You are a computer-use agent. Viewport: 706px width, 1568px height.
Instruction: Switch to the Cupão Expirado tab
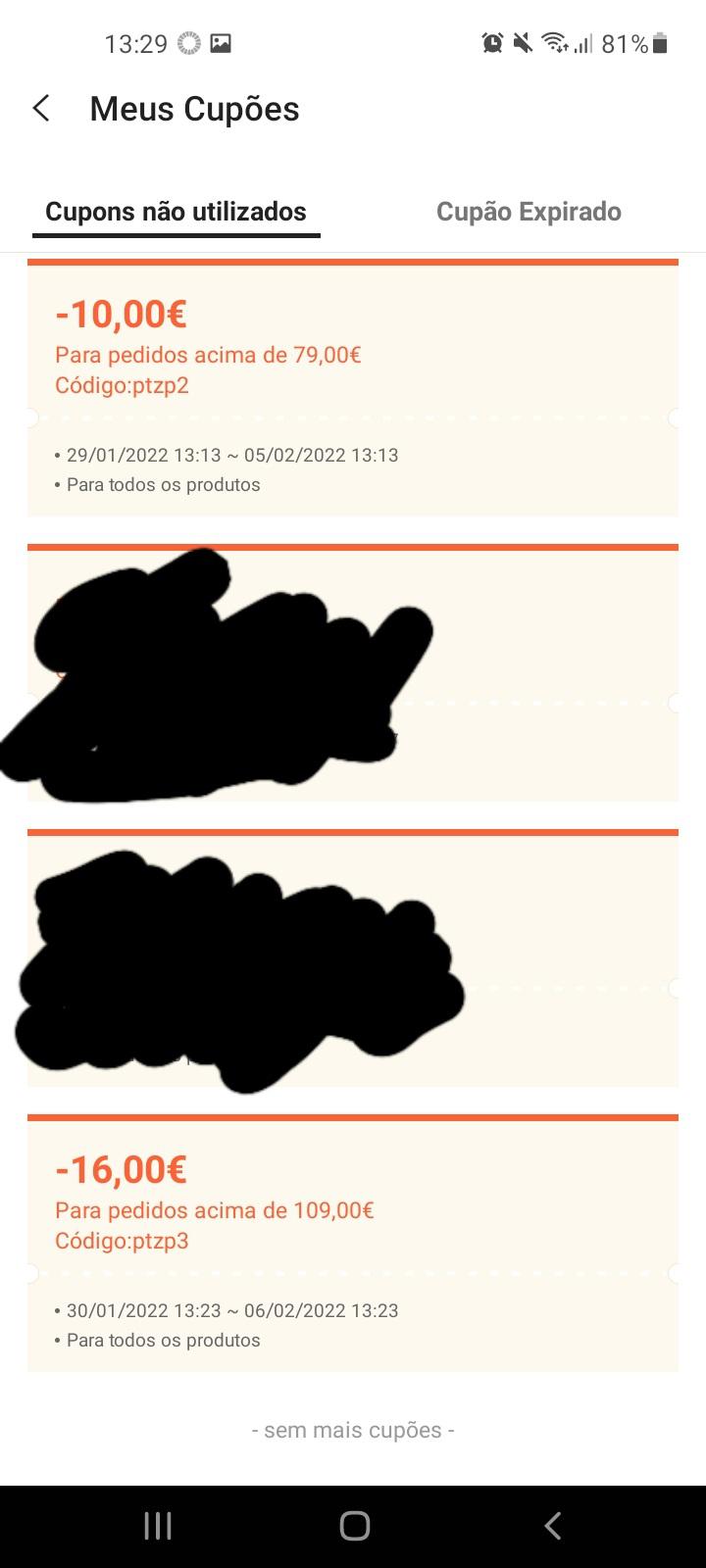click(529, 212)
